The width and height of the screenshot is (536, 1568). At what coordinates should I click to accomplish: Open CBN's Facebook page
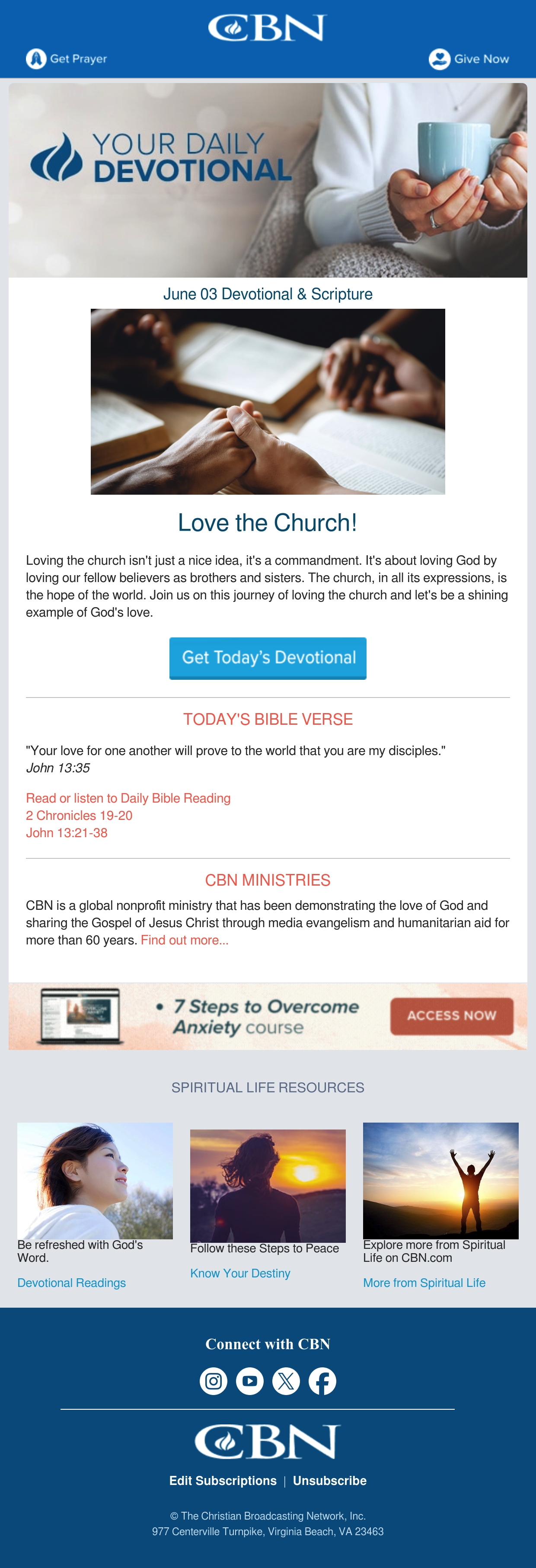pos(322,1380)
